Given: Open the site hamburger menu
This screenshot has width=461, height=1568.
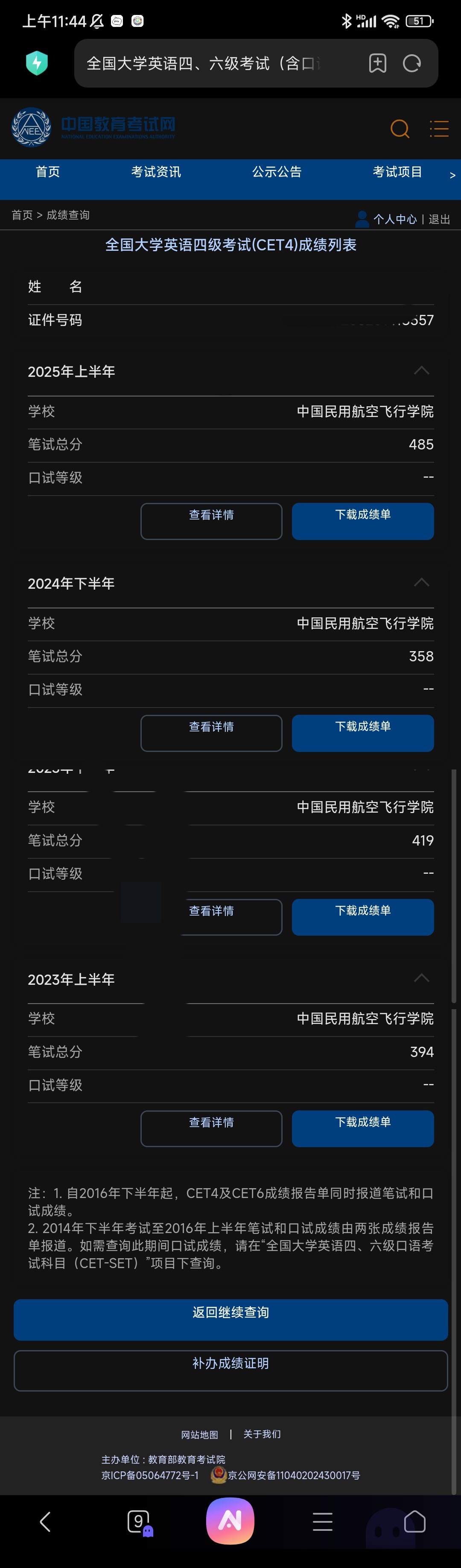Looking at the screenshot, I should pyautogui.click(x=438, y=129).
